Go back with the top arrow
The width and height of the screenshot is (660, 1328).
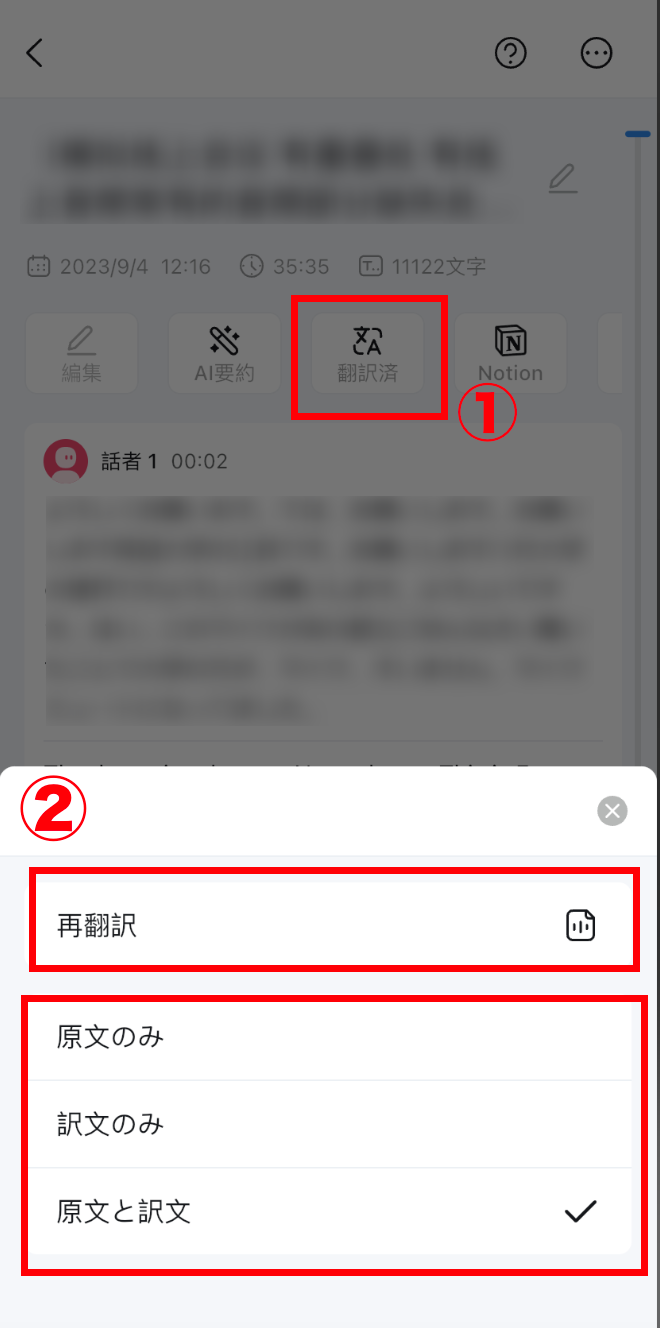click(35, 53)
